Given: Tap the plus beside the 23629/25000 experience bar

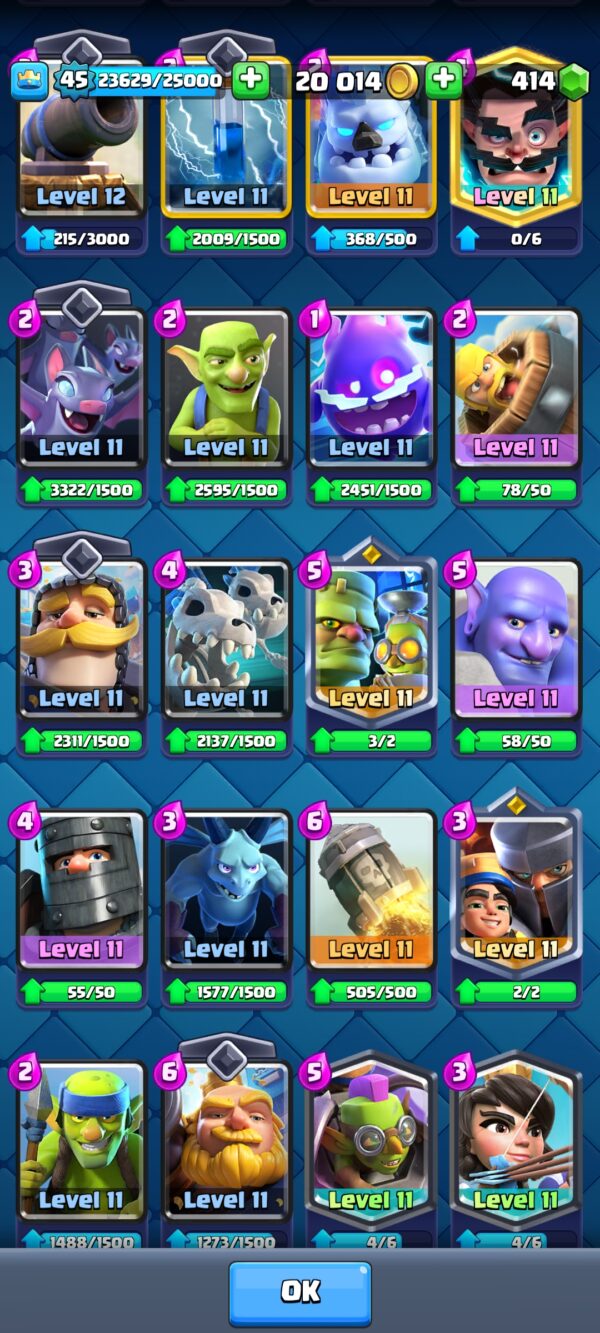Looking at the screenshot, I should [x=250, y=80].
